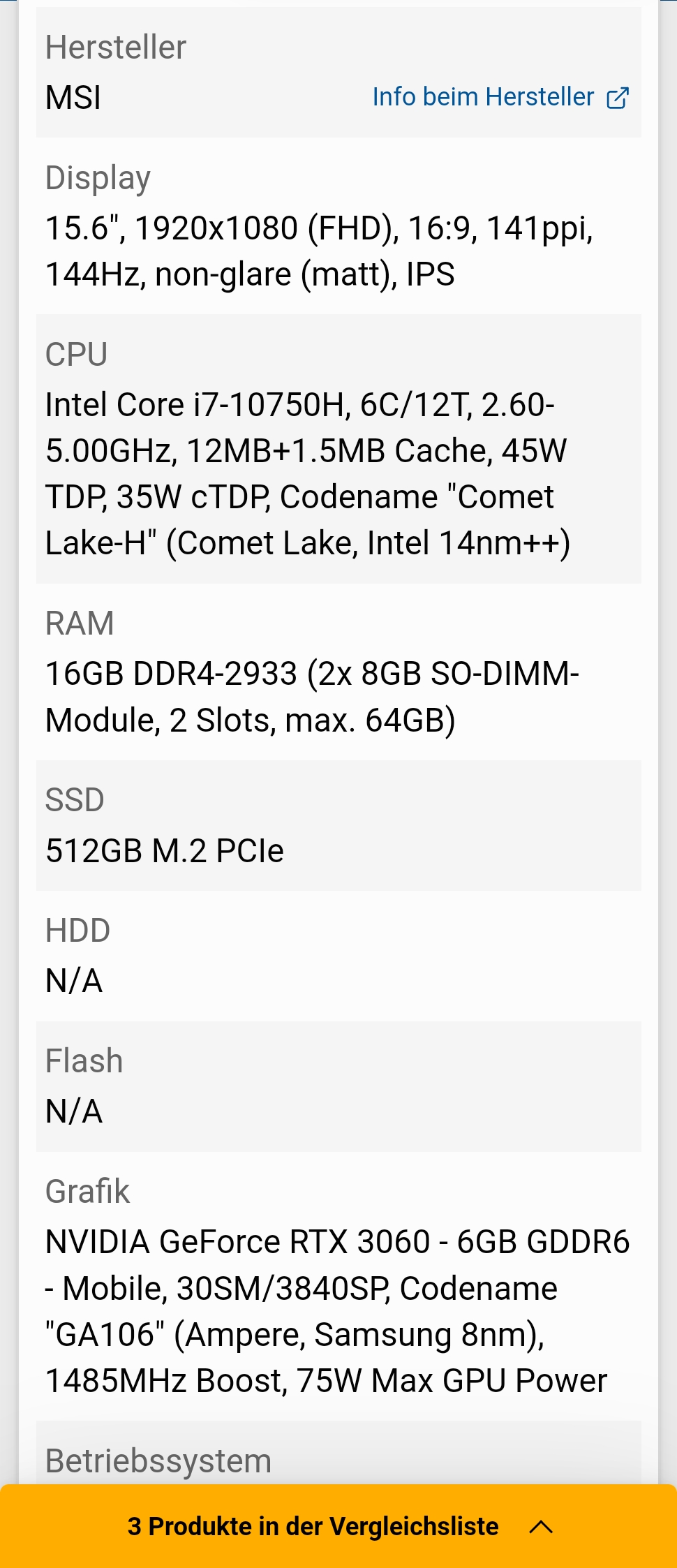677x1568 pixels.
Task: Open the Info beim Hersteller link
Action: 500,97
